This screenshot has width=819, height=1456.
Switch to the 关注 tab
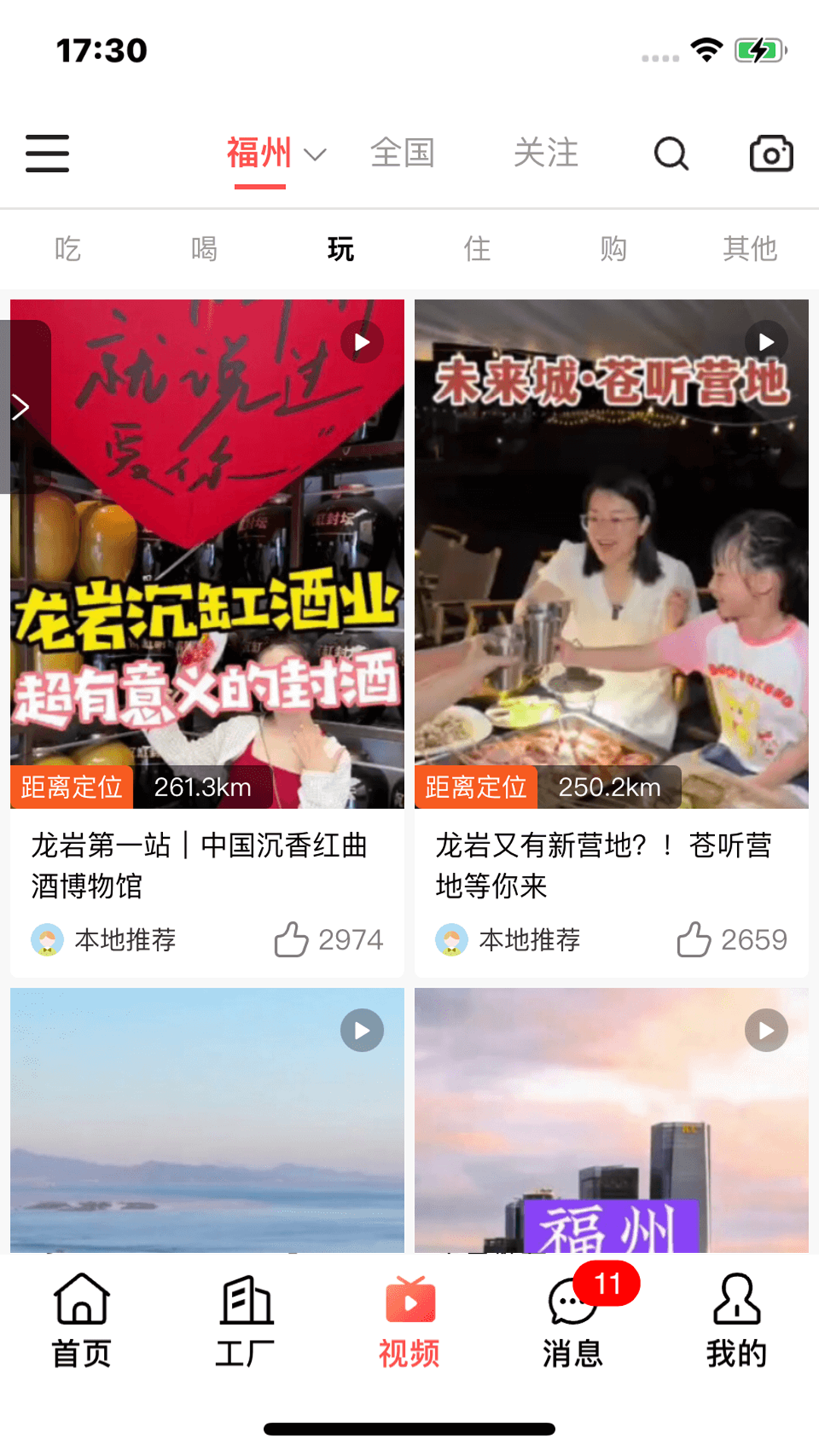click(545, 153)
